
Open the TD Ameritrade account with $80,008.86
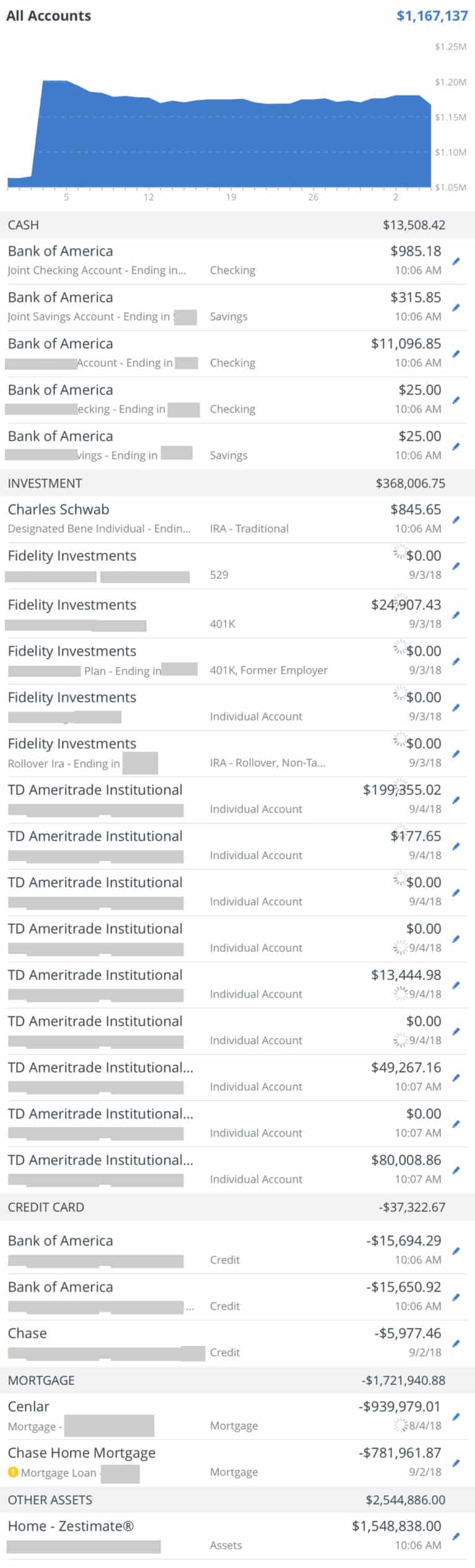coord(100,1160)
